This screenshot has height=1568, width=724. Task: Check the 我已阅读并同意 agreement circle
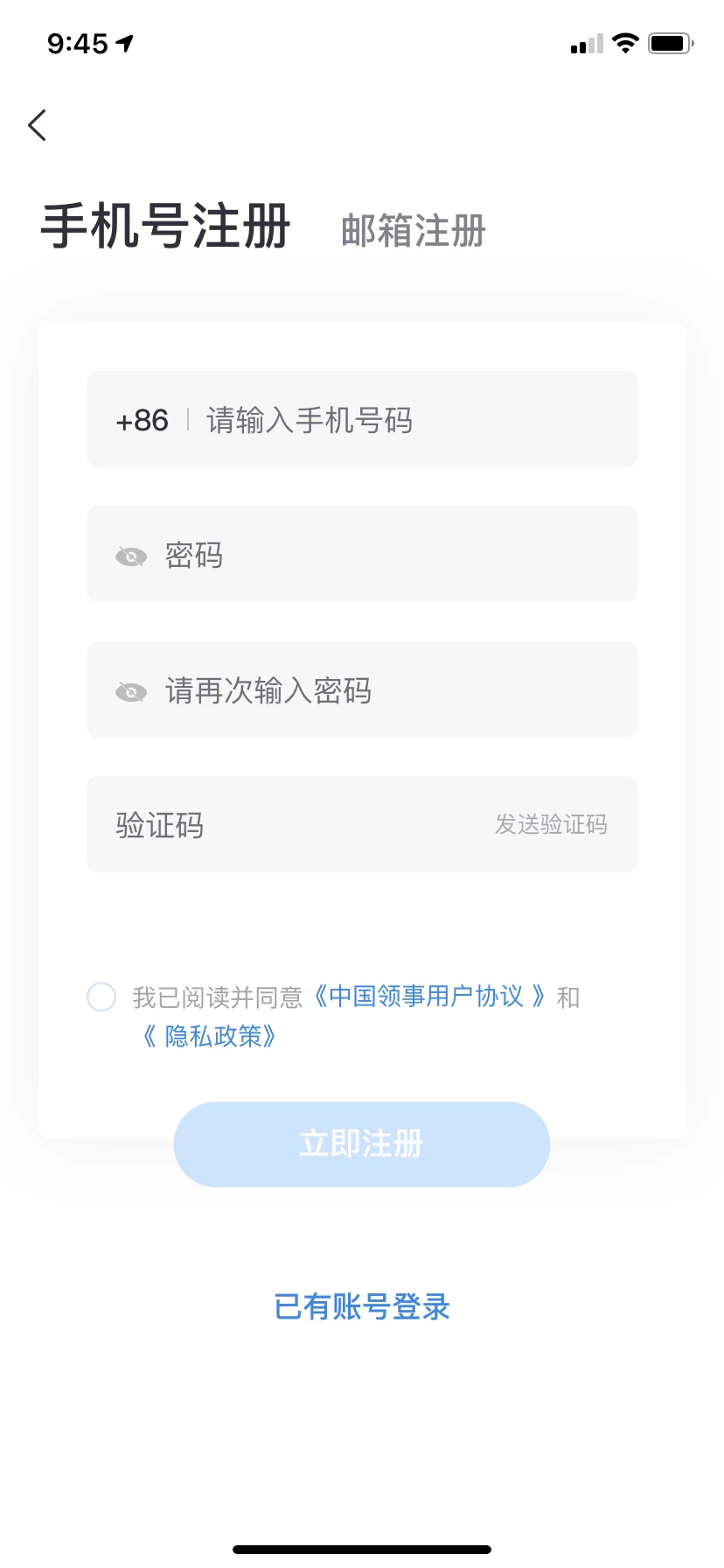click(x=101, y=997)
